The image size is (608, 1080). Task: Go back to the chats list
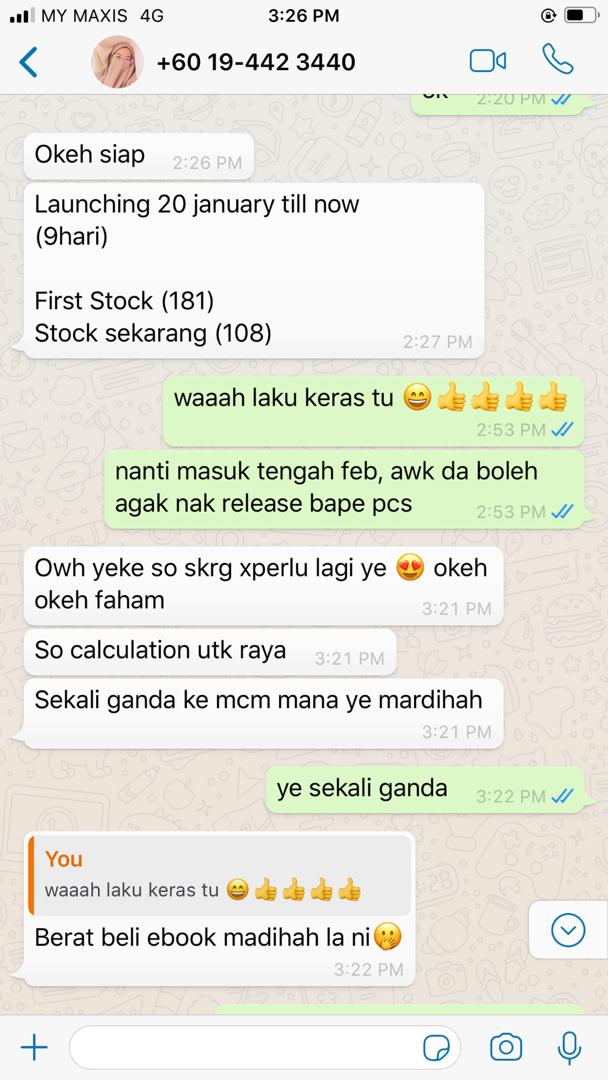[x=29, y=62]
